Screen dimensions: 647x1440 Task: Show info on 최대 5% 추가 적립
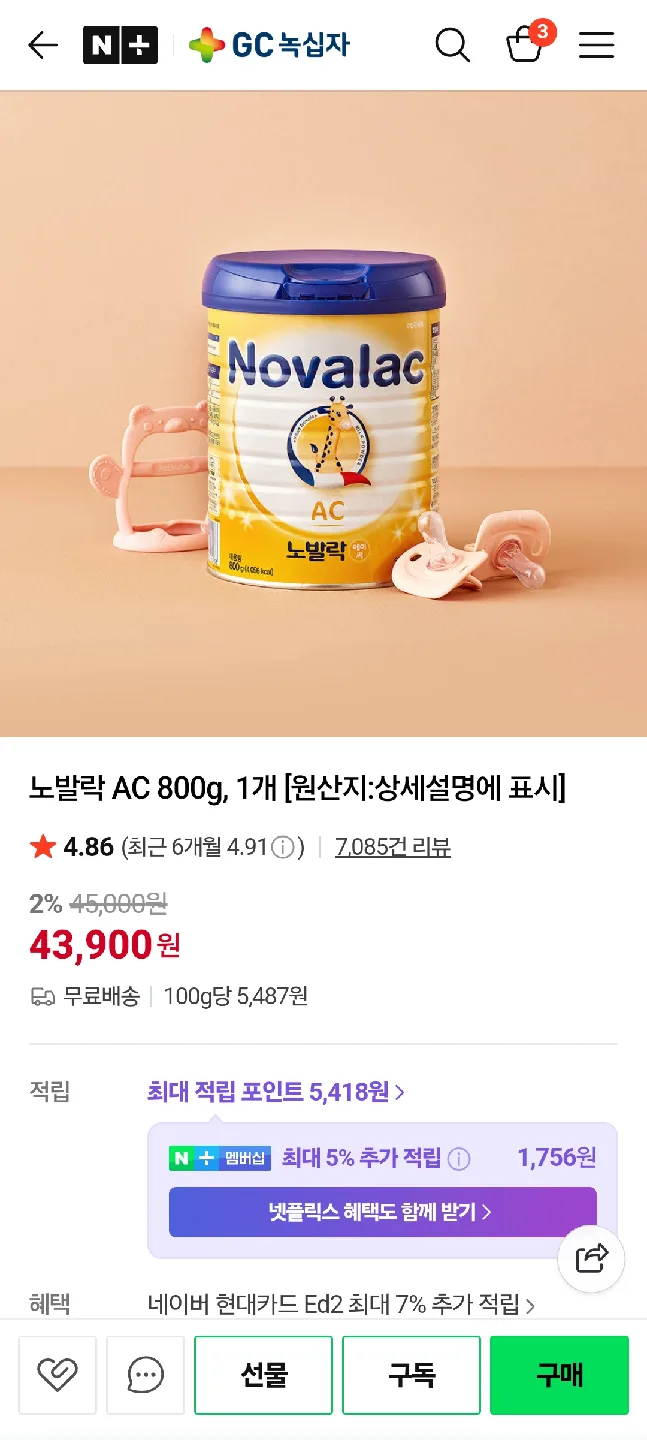(x=458, y=1159)
